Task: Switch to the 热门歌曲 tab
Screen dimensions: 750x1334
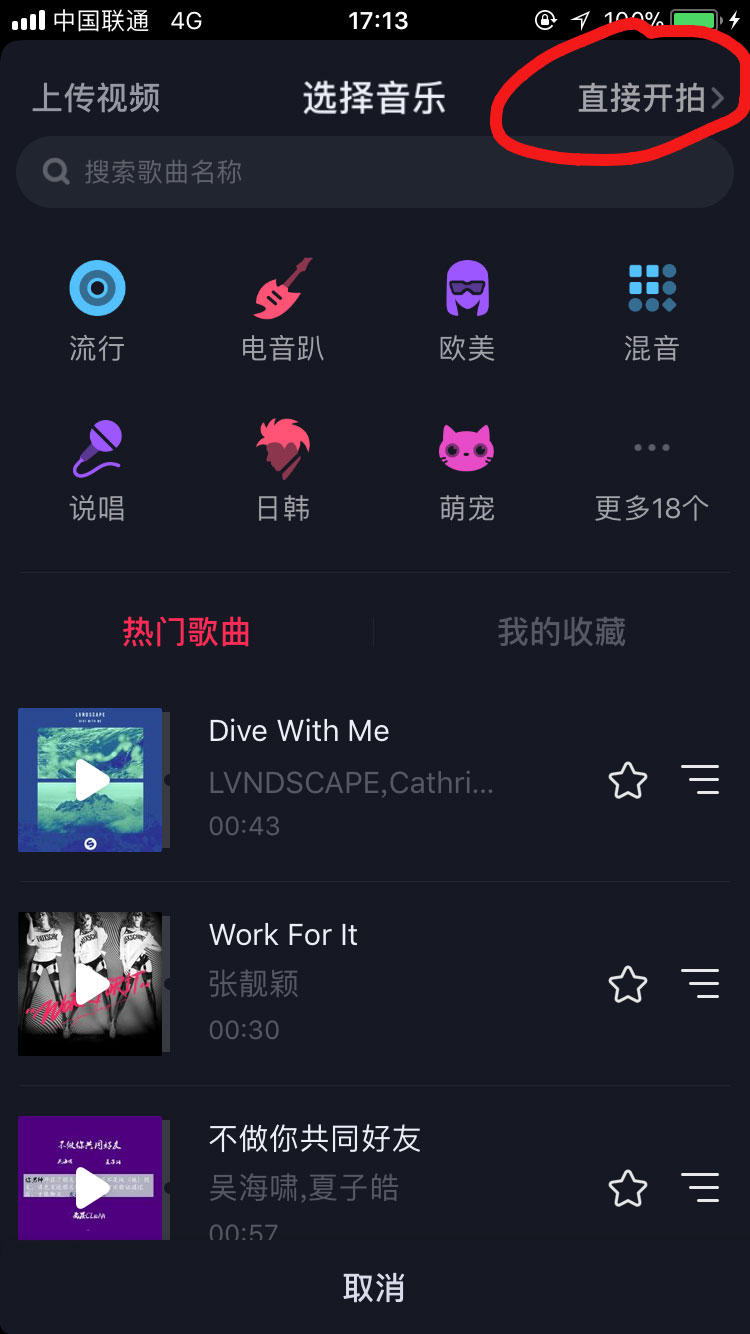Action: (x=186, y=632)
